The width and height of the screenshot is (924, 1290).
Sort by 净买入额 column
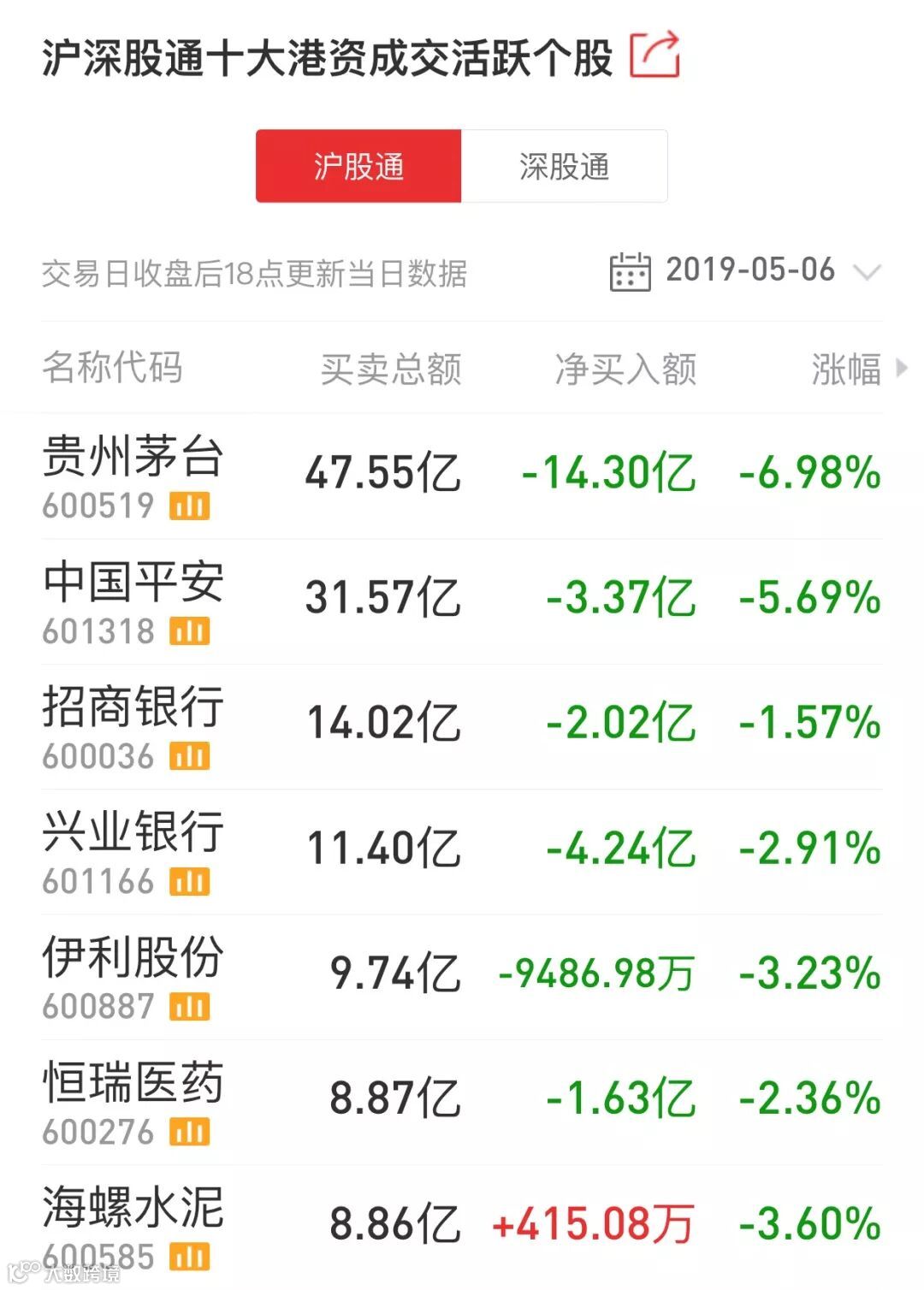[x=625, y=369]
